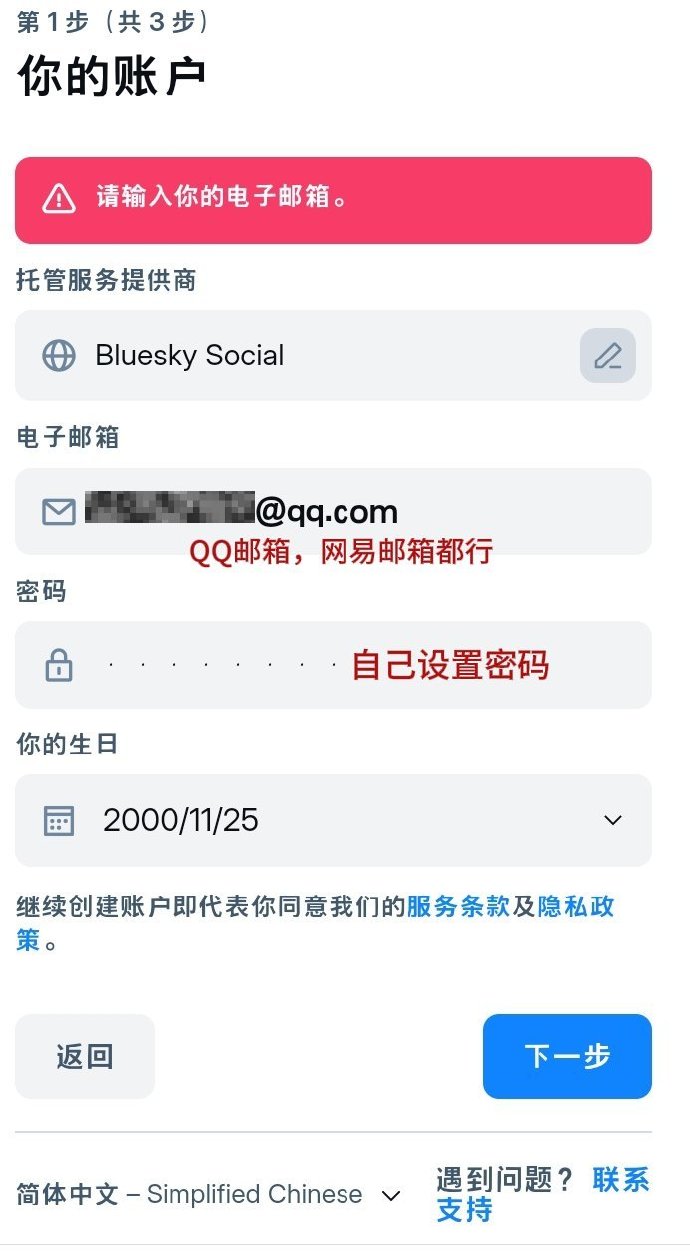Open the 联系支持 link
Screen dimensions: 690x1257
(x=620, y=1181)
